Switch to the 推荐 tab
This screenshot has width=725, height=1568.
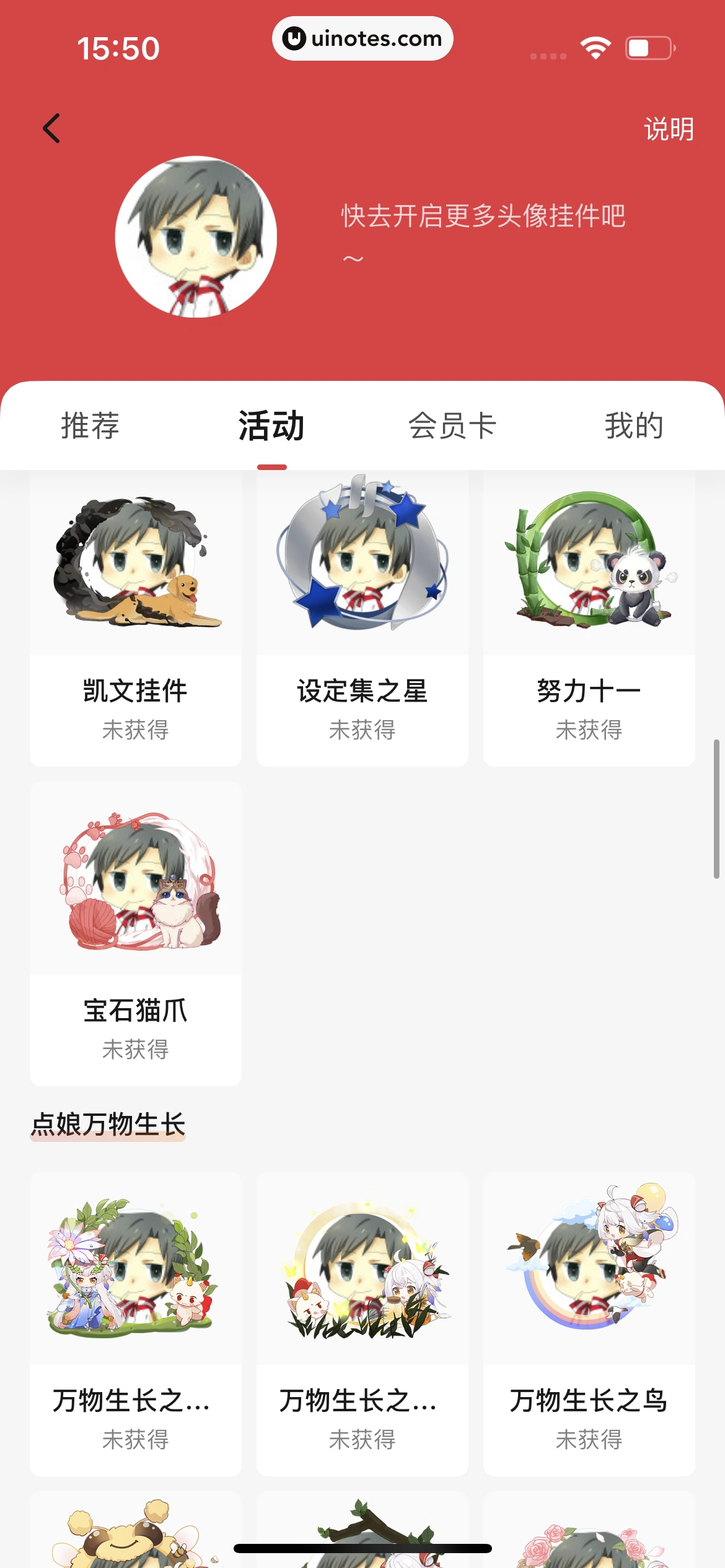tap(89, 425)
